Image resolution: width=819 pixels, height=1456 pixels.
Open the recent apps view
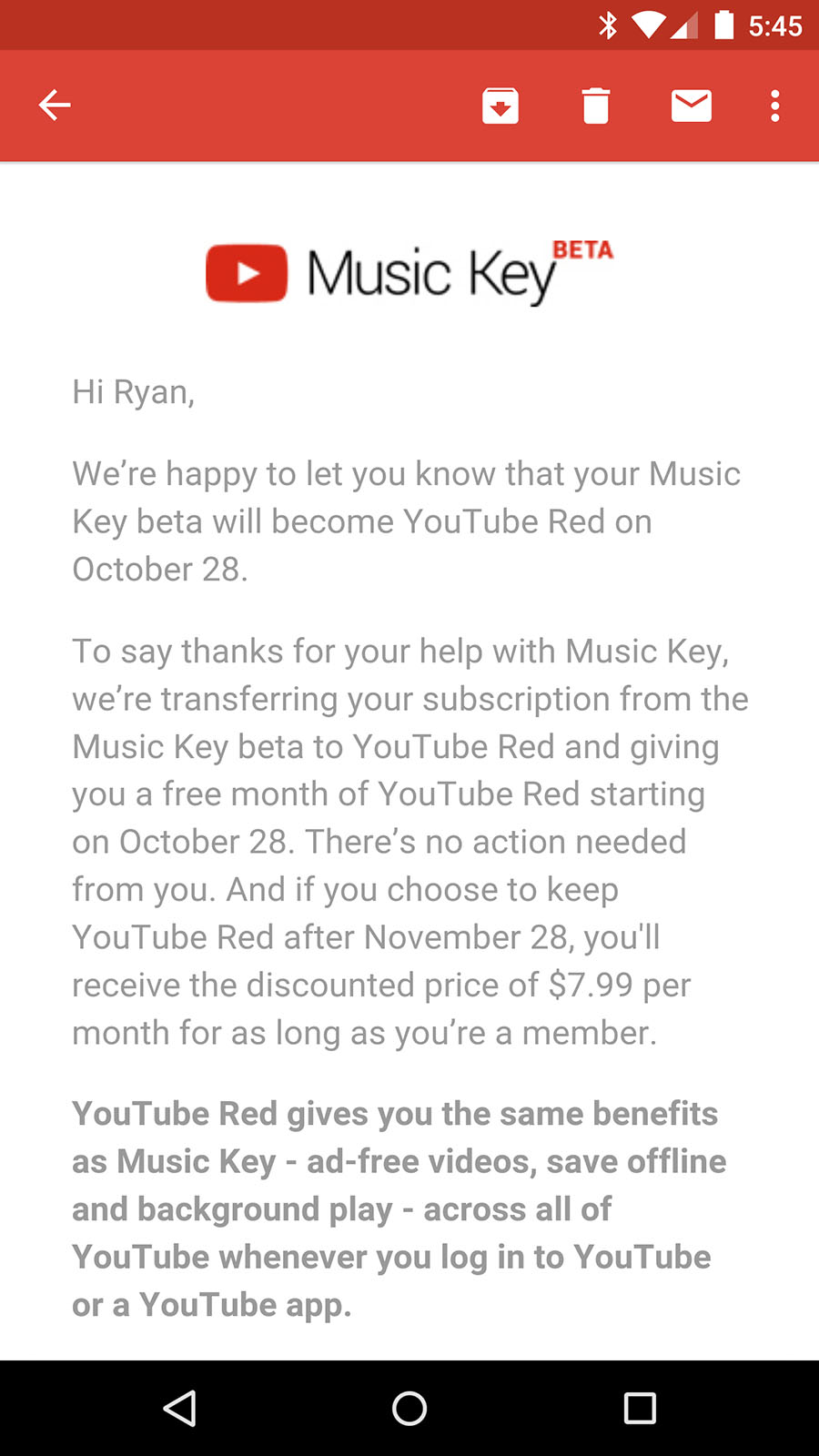(x=640, y=1408)
